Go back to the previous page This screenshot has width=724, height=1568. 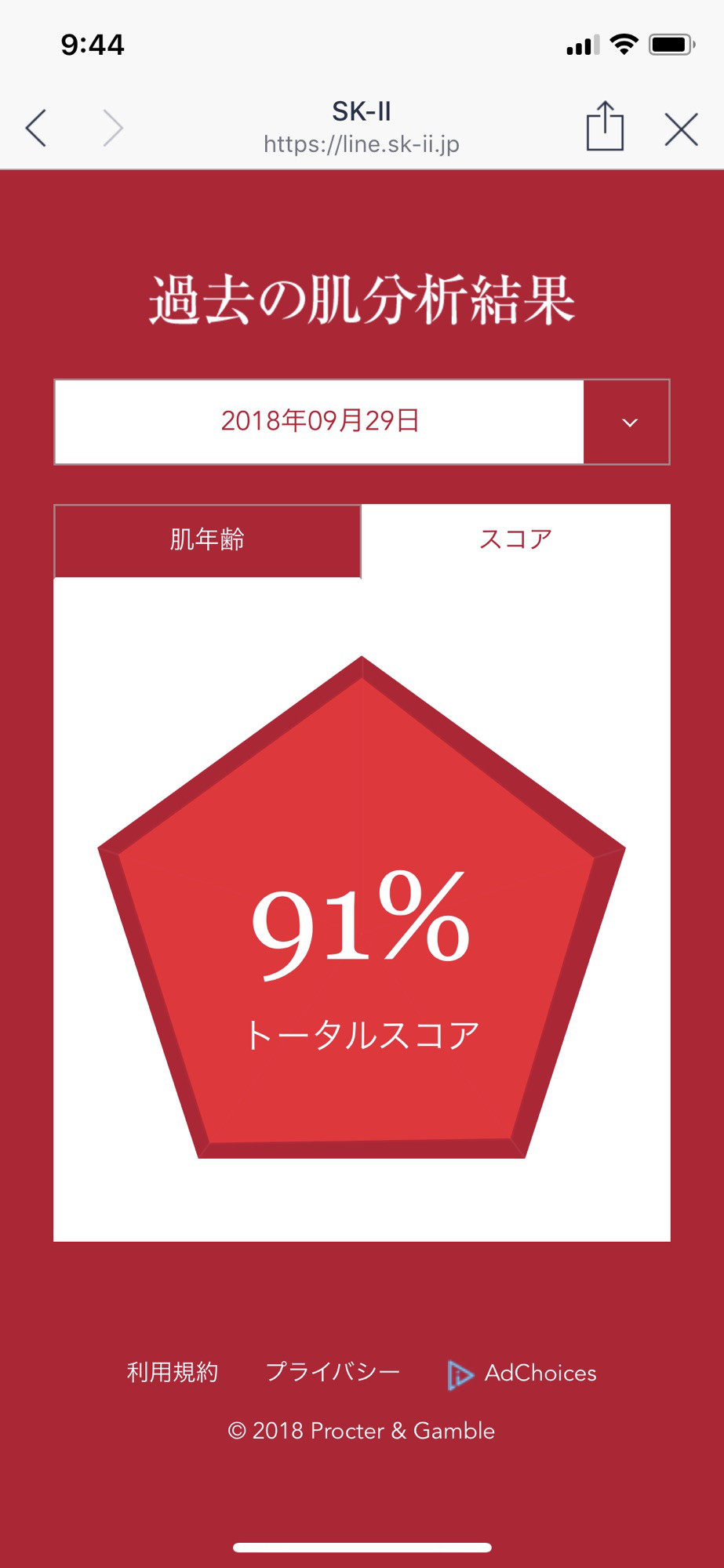coord(36,128)
